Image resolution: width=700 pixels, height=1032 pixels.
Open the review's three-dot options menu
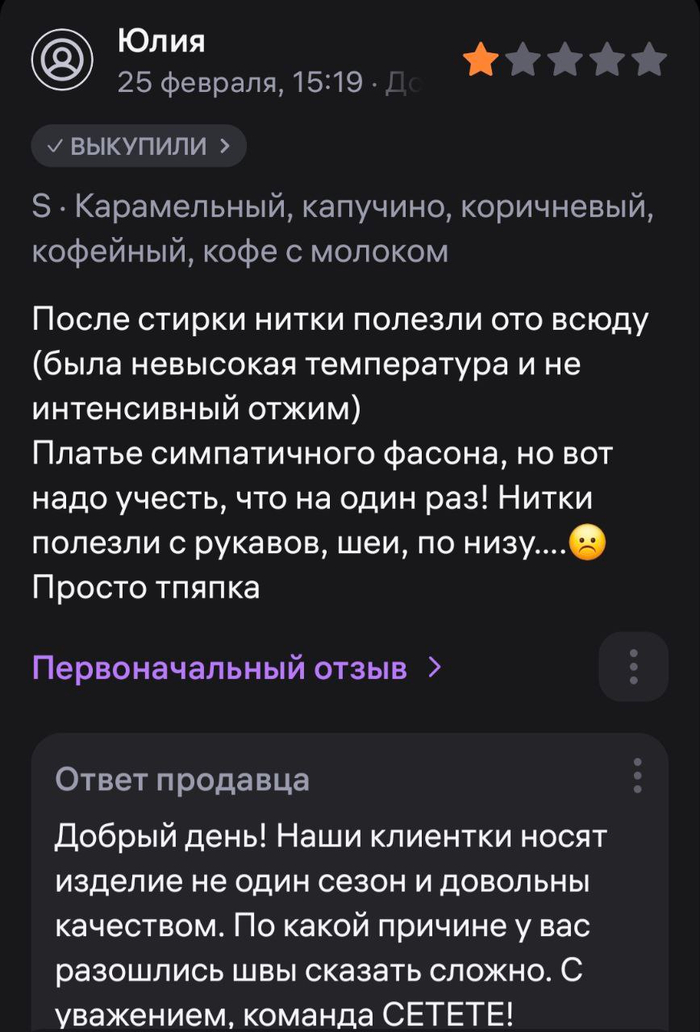633,667
